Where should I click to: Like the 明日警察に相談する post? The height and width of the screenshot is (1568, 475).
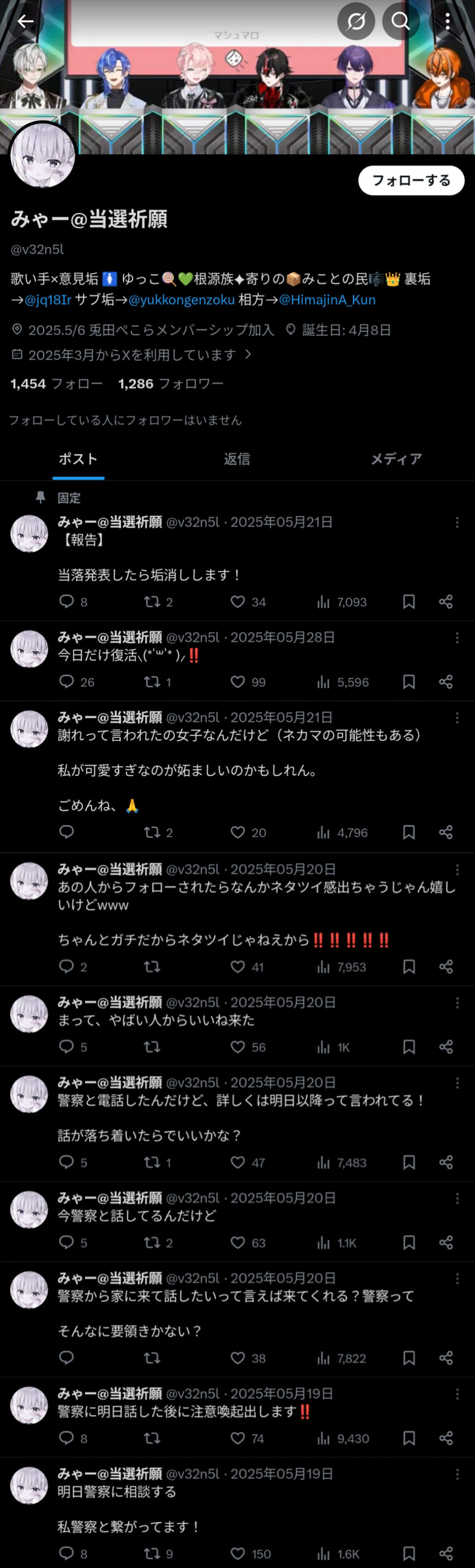click(237, 1553)
